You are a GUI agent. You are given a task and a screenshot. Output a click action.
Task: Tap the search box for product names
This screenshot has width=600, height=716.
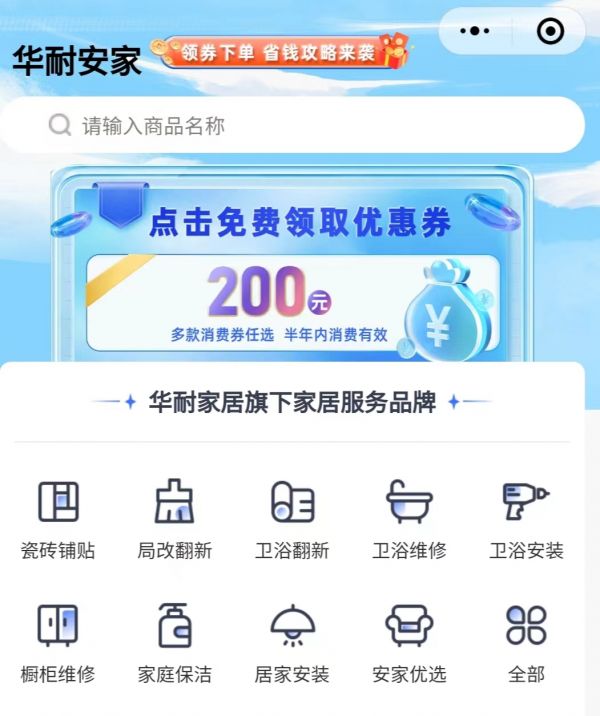click(292, 126)
